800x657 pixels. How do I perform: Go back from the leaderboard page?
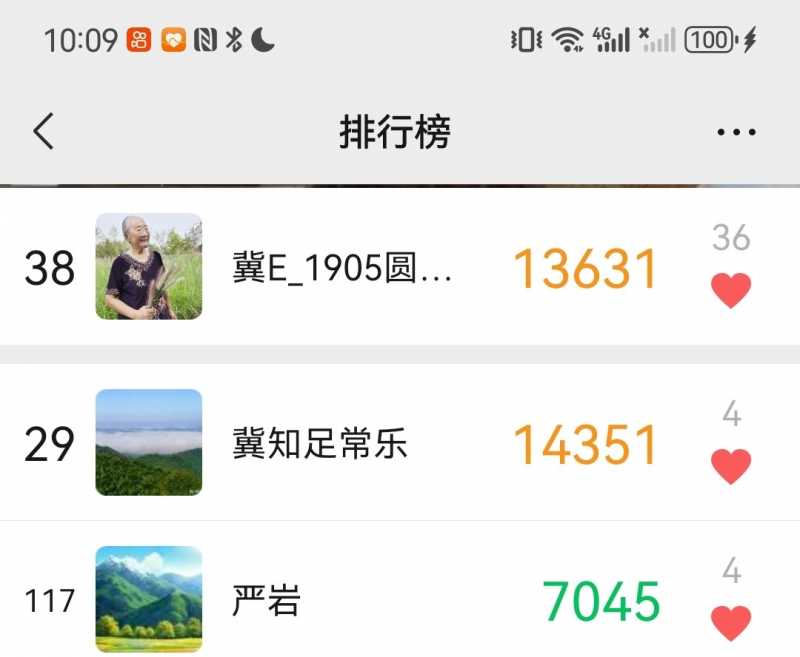point(43,131)
